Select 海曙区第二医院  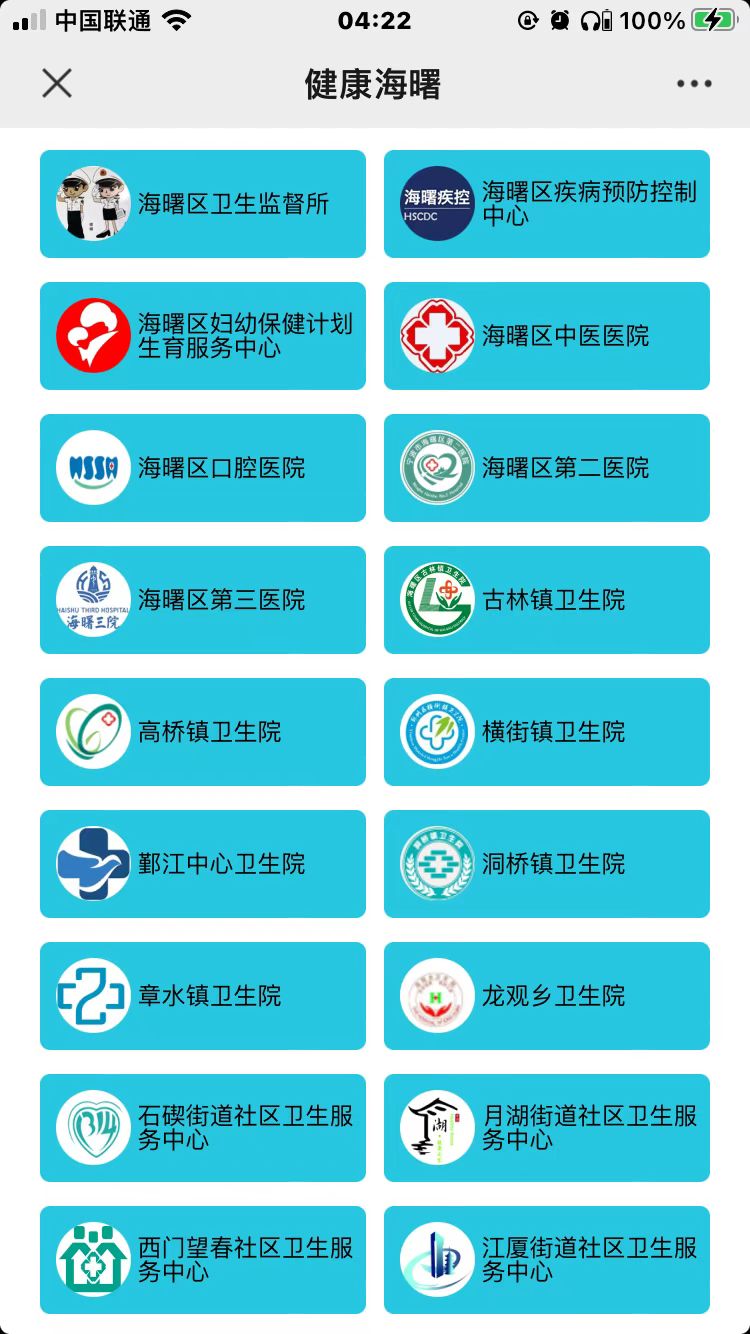point(547,468)
